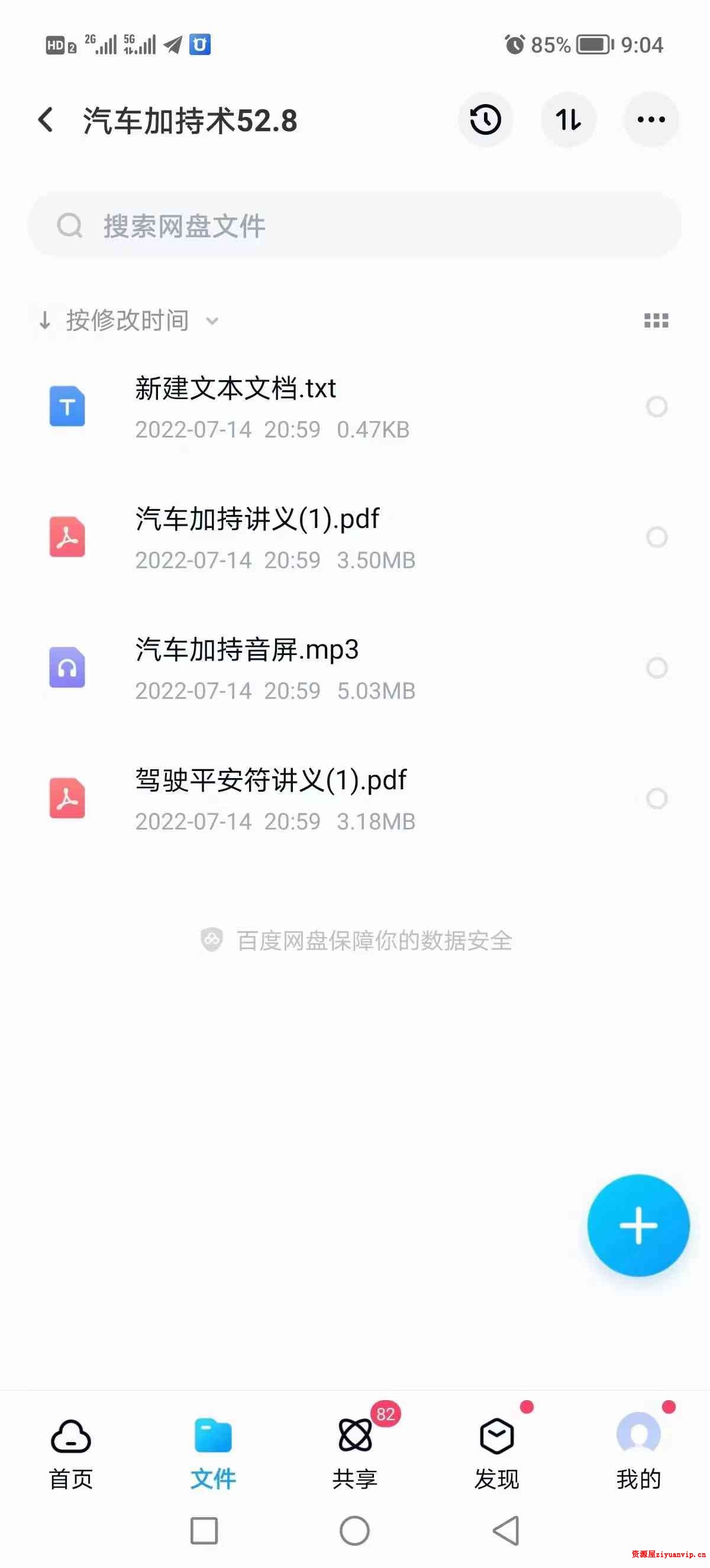Go back using the back arrow
Viewport: 710px width, 1568px height.
coord(44,120)
